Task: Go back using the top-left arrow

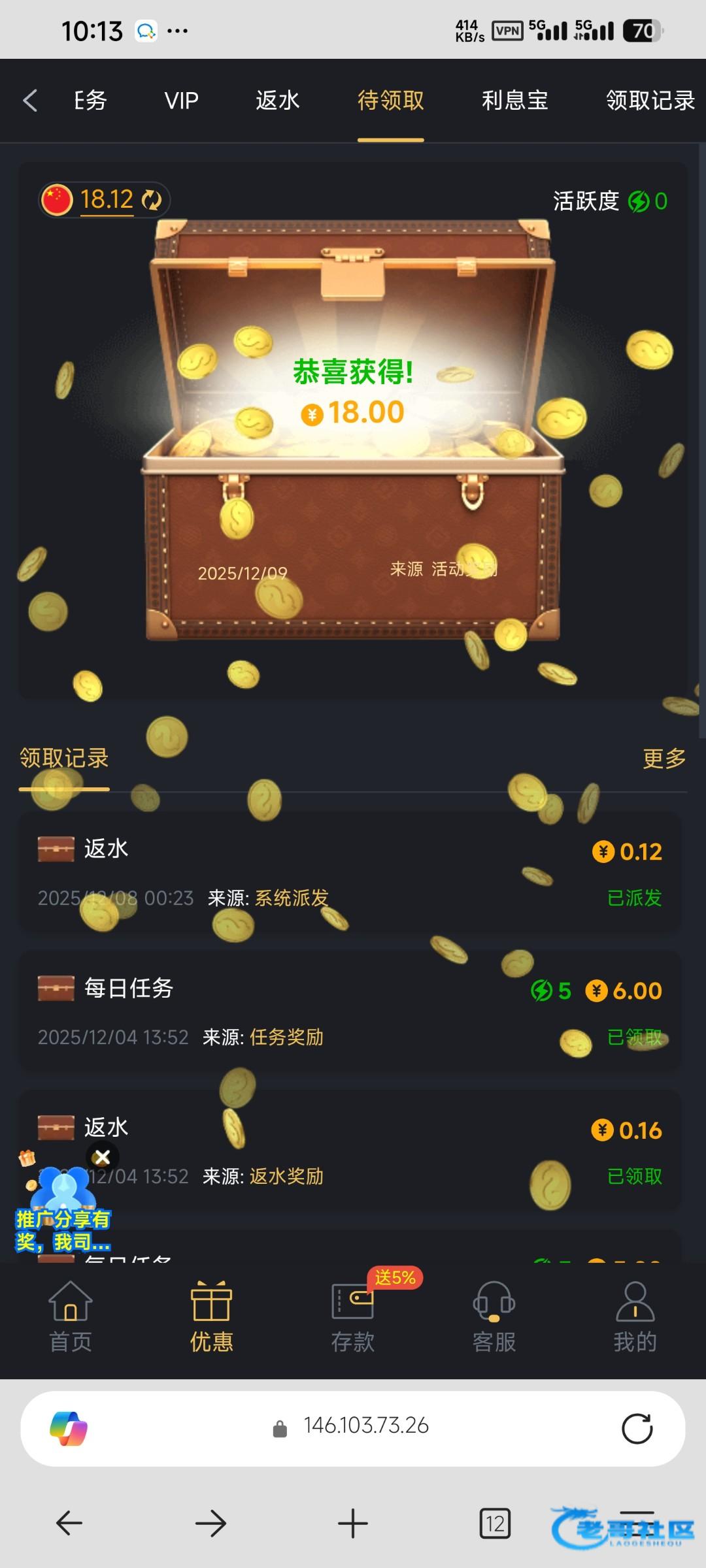Action: [x=30, y=101]
